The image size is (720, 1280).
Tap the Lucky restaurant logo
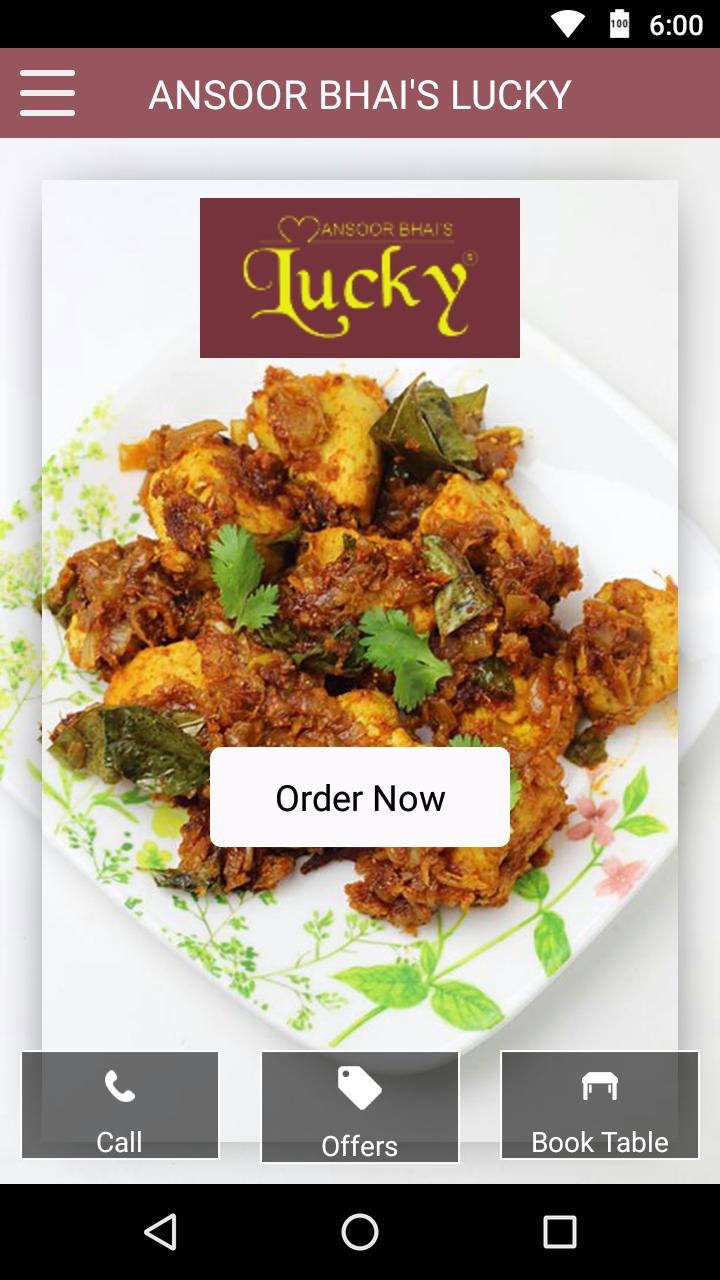(x=360, y=277)
